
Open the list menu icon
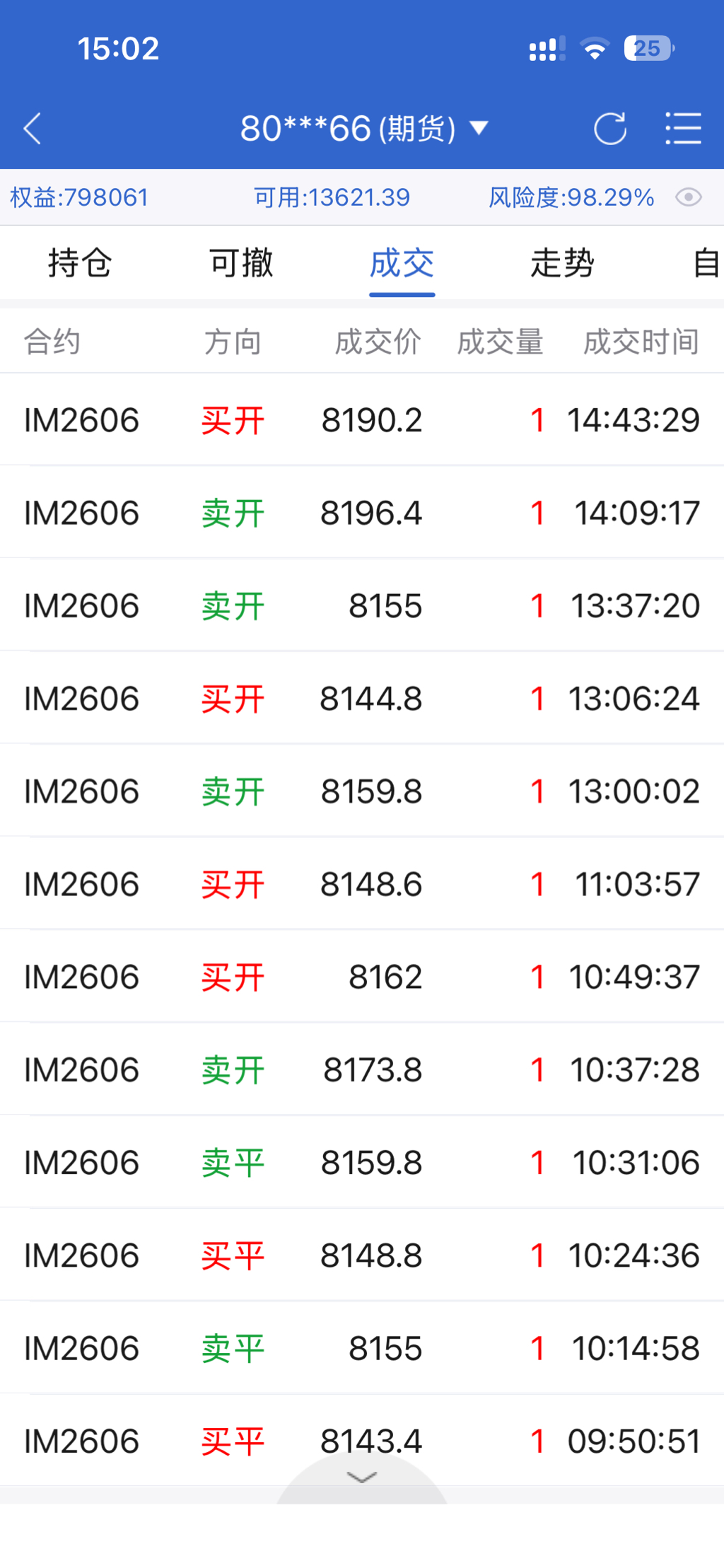683,129
